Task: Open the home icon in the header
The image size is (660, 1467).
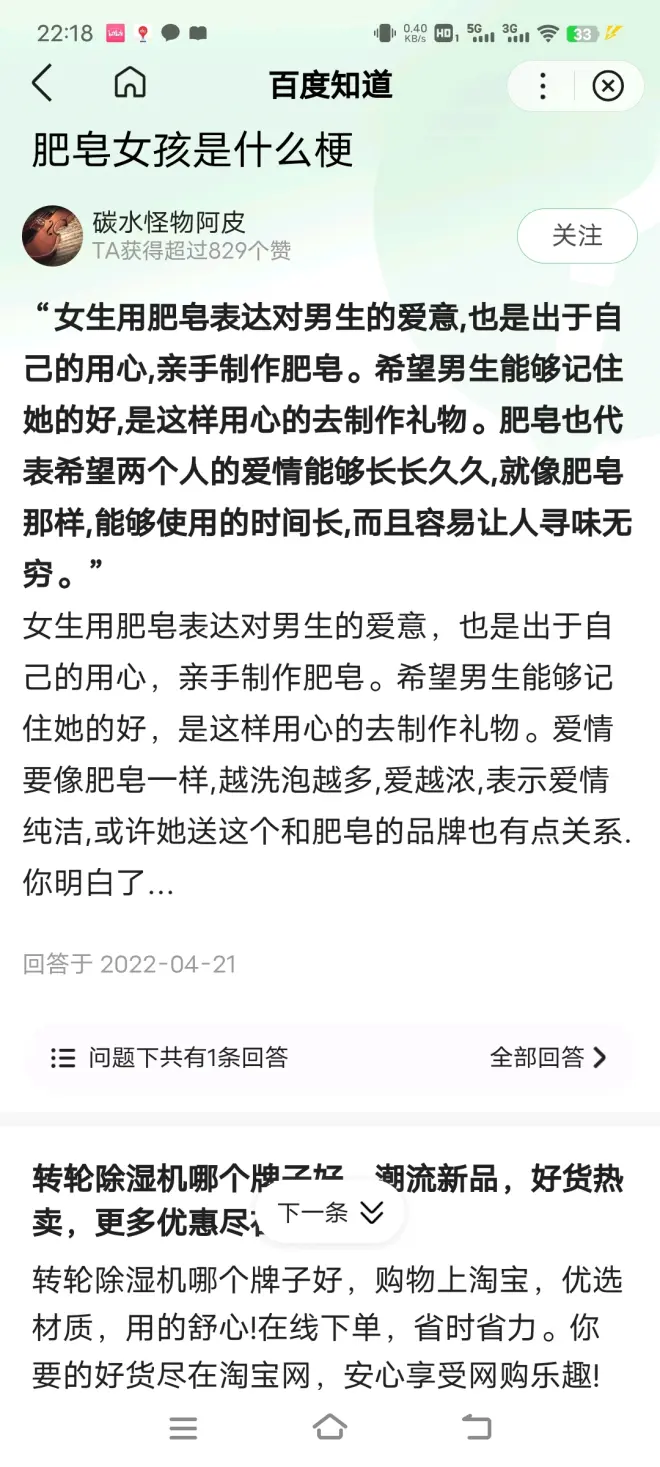Action: 130,84
